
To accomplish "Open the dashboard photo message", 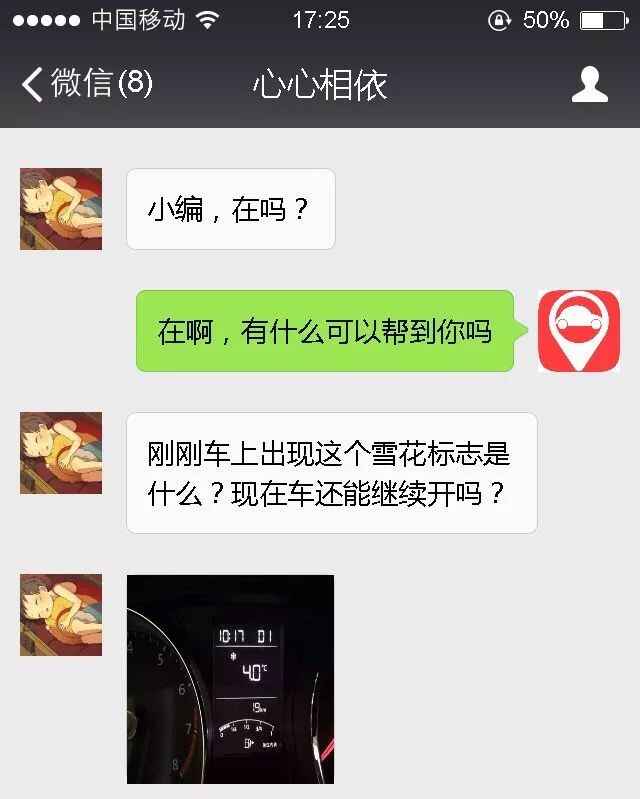I will pyautogui.click(x=230, y=678).
